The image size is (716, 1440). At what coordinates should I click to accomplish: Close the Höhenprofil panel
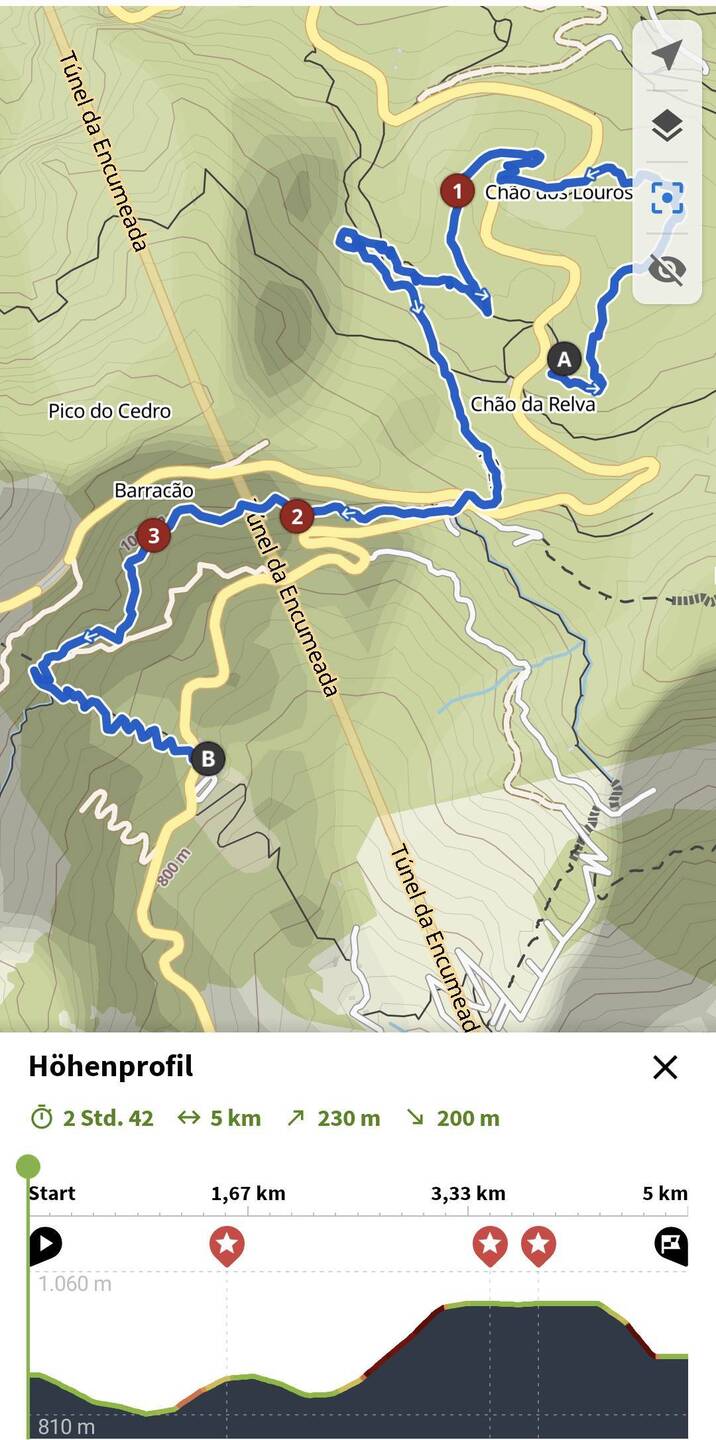pos(665,1067)
